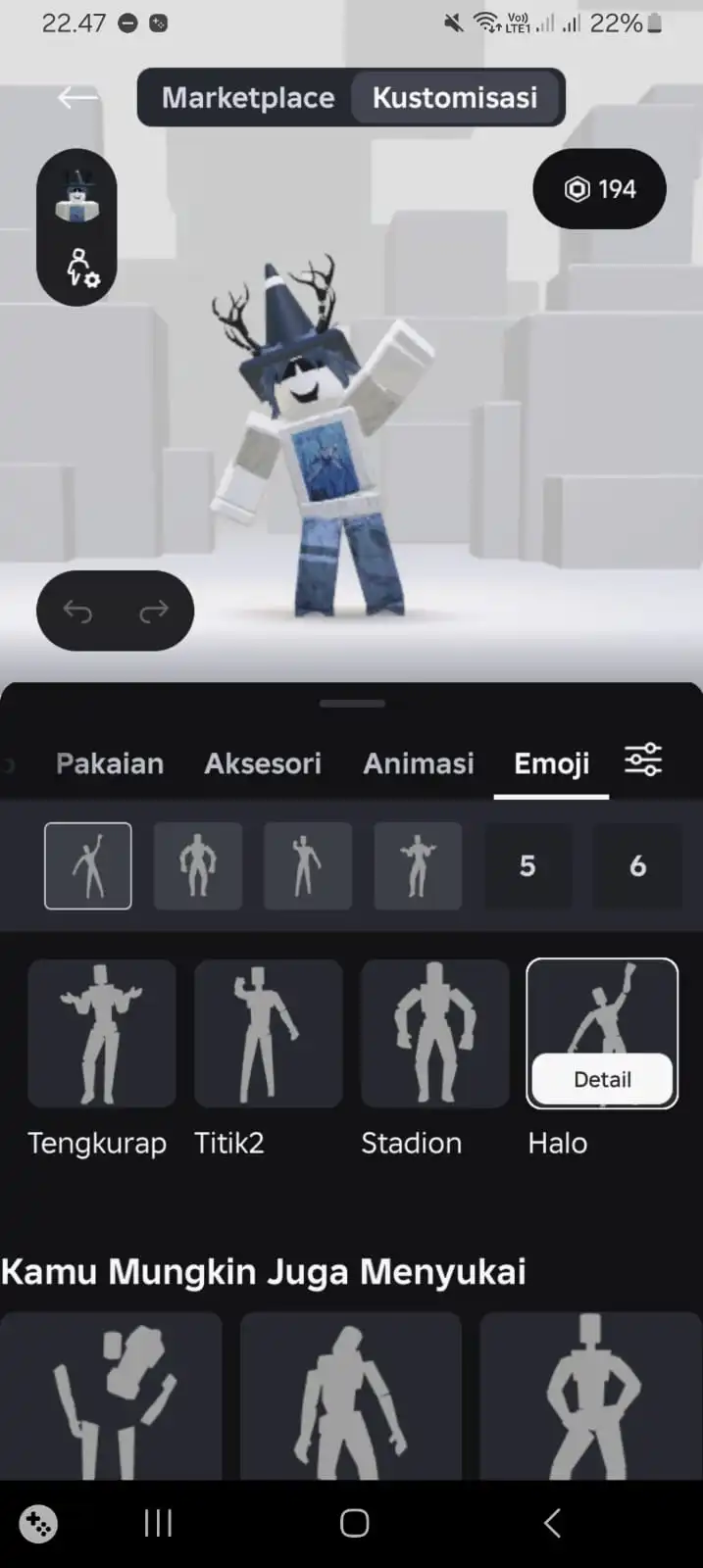
Task: Open the Robux balance of 194
Action: click(599, 189)
